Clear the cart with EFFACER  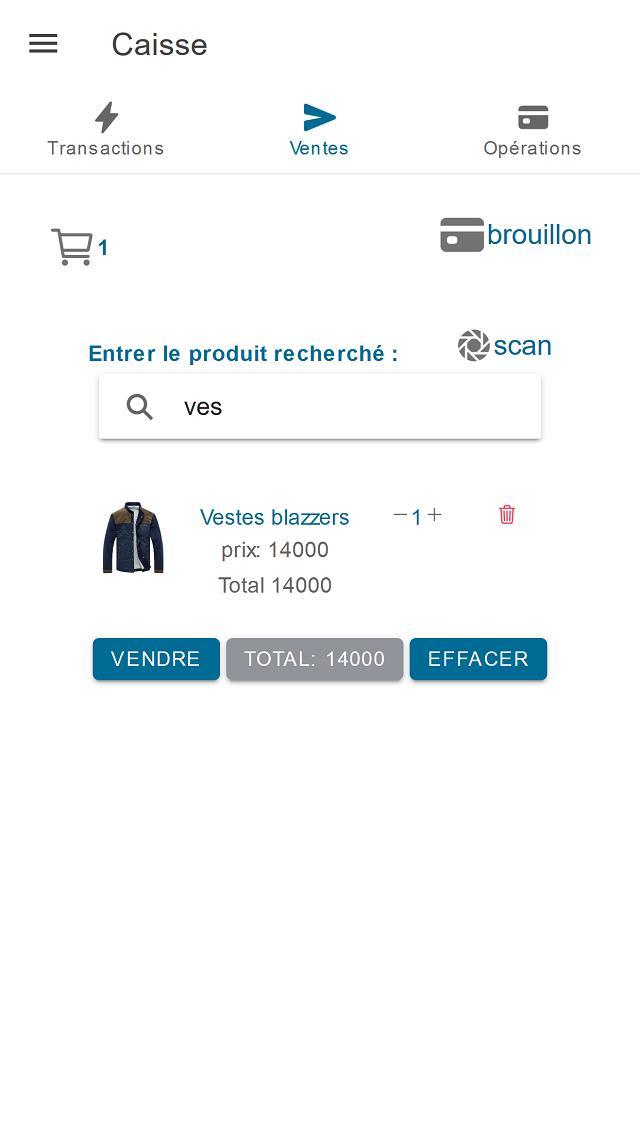pyautogui.click(x=478, y=659)
